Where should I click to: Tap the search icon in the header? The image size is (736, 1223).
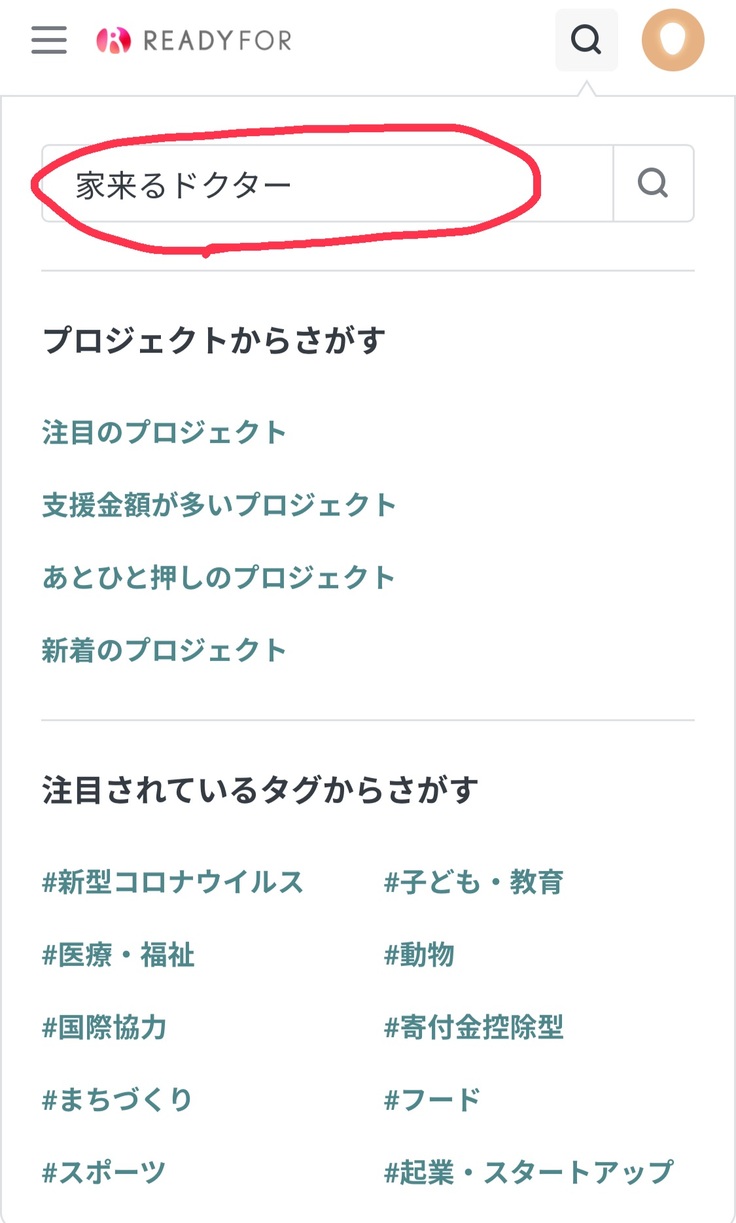[586, 40]
